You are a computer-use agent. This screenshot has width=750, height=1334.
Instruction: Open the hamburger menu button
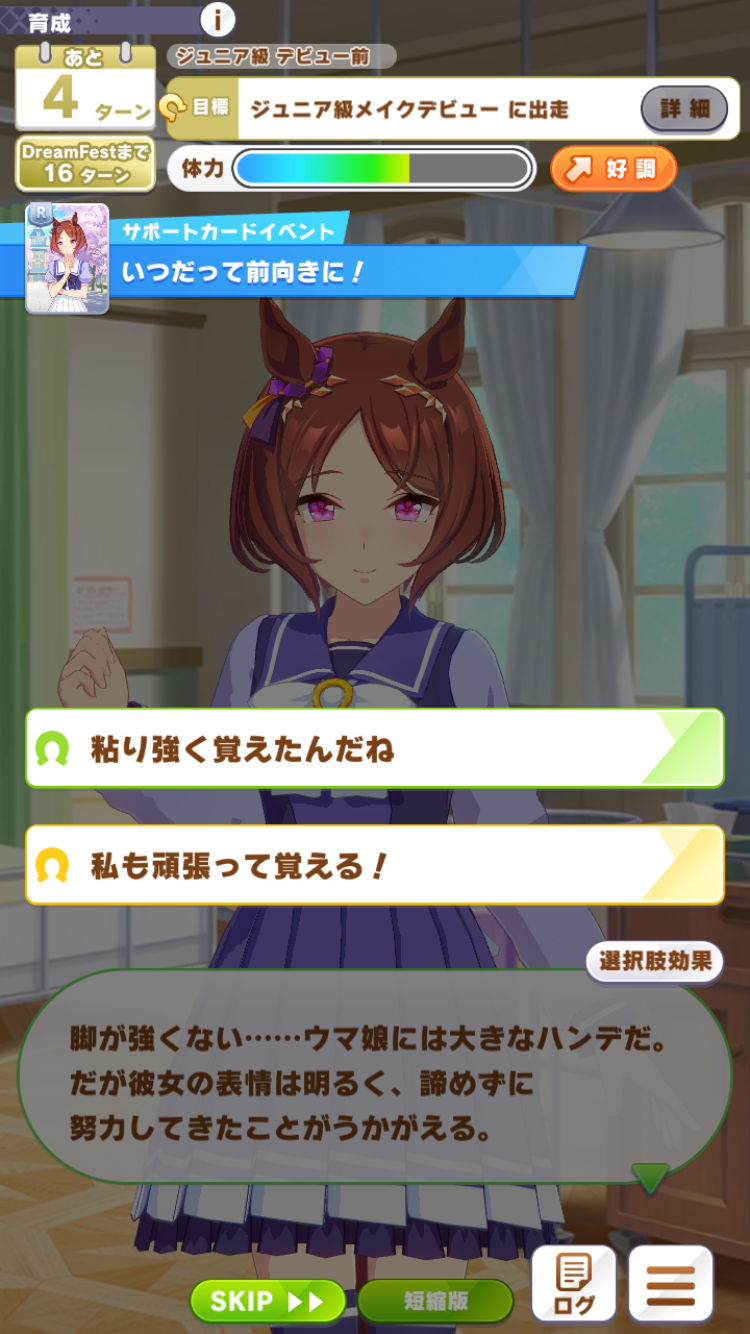coord(671,1284)
